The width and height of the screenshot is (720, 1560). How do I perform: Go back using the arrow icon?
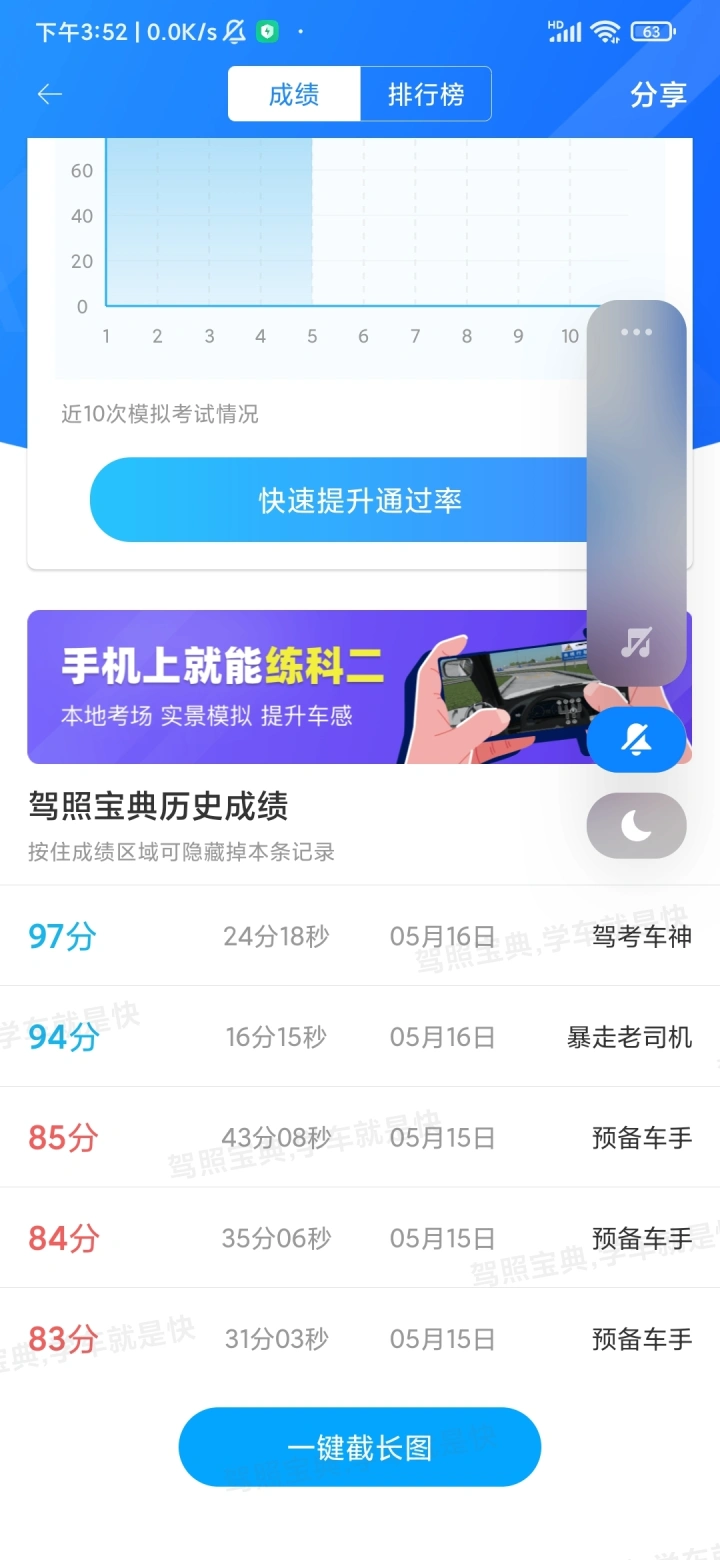pyautogui.click(x=50, y=94)
